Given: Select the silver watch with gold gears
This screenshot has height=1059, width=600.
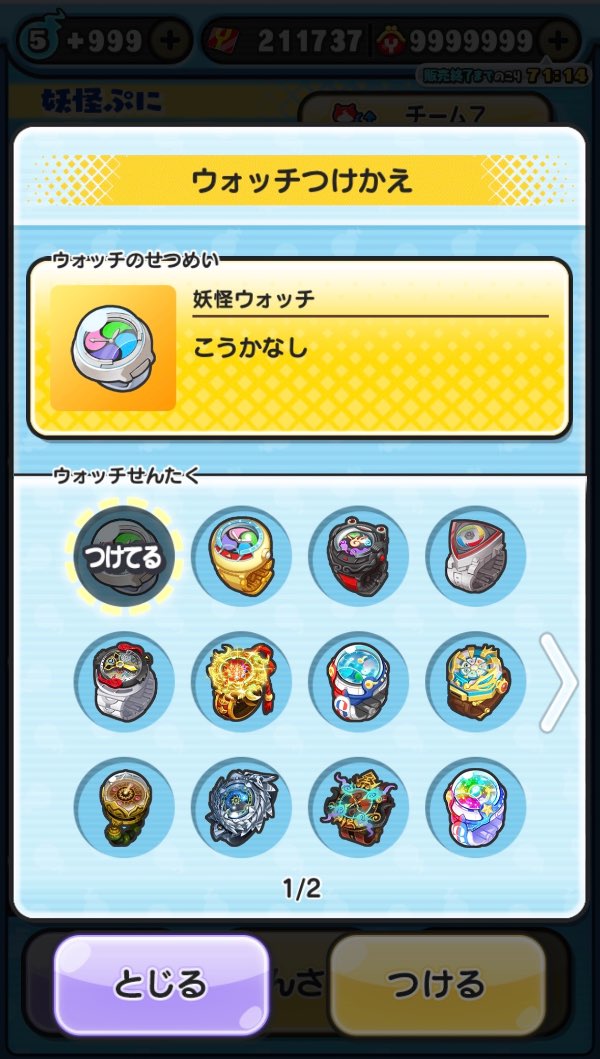Looking at the screenshot, I should click(124, 682).
